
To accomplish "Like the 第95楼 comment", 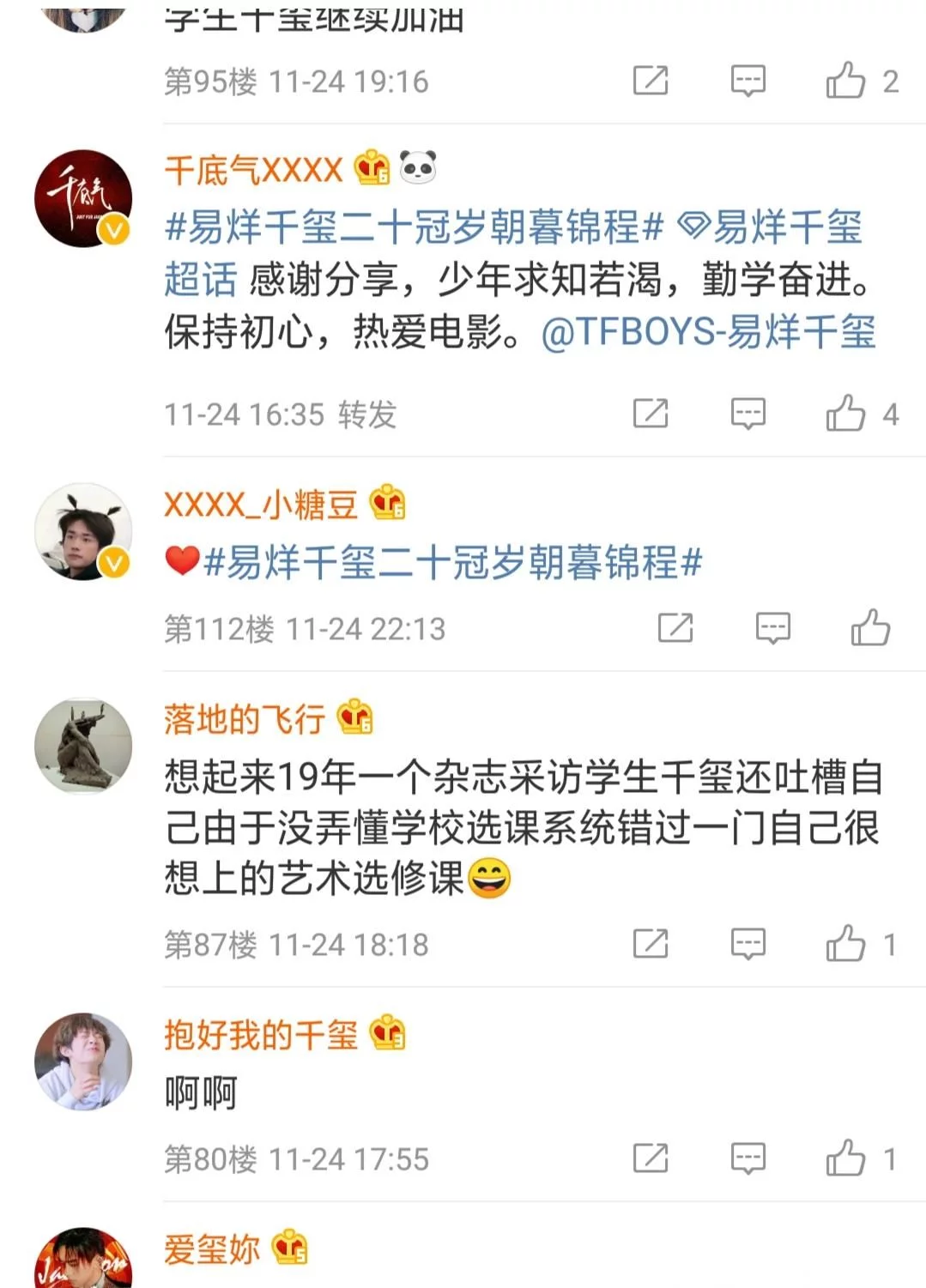I will [x=846, y=82].
